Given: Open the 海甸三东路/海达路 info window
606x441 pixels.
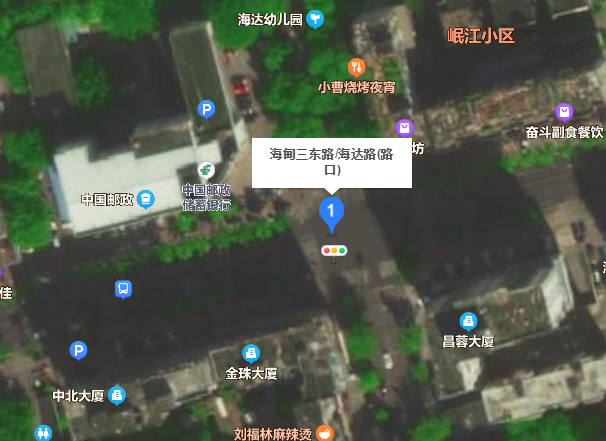Looking at the screenshot, I should [x=331, y=162].
